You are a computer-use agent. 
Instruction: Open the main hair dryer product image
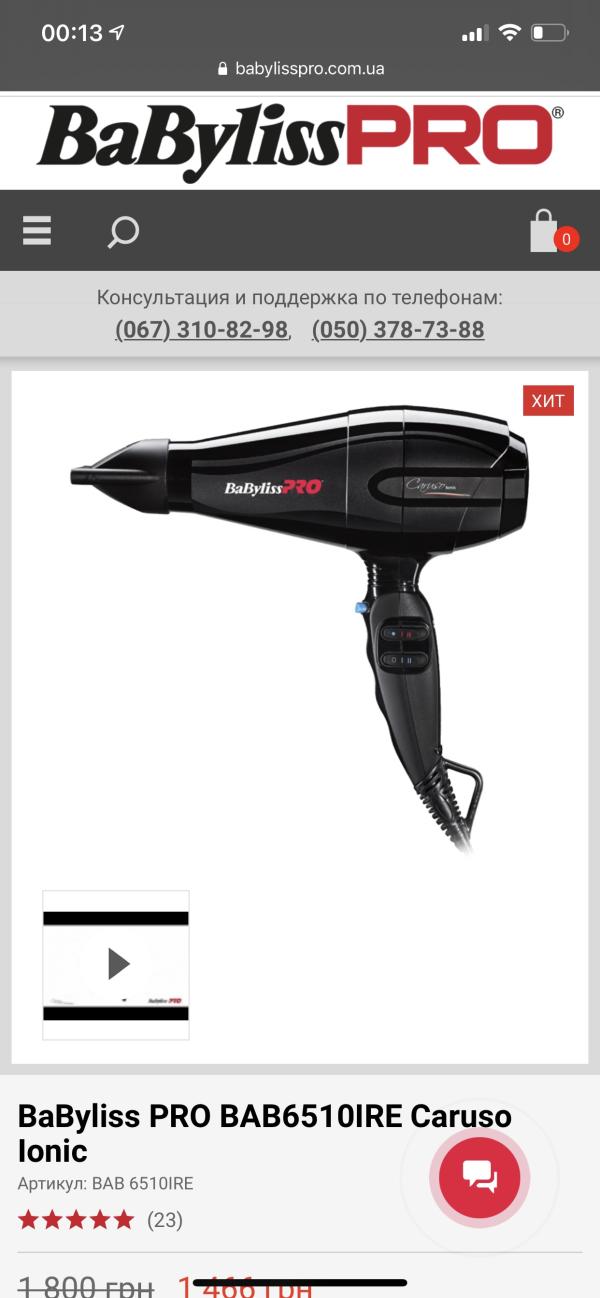pyautogui.click(x=300, y=620)
